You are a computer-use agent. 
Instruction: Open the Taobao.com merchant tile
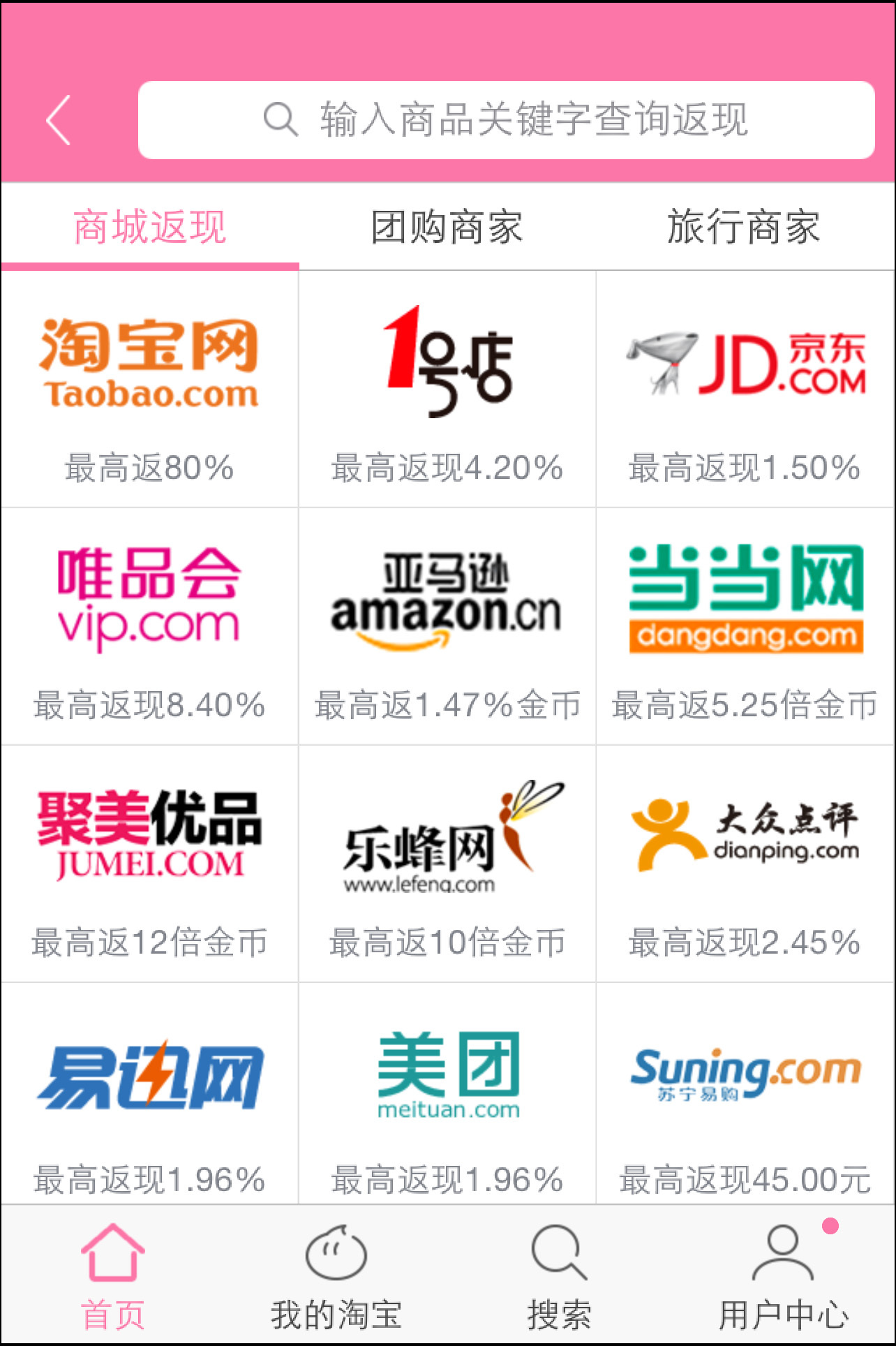pos(149,388)
